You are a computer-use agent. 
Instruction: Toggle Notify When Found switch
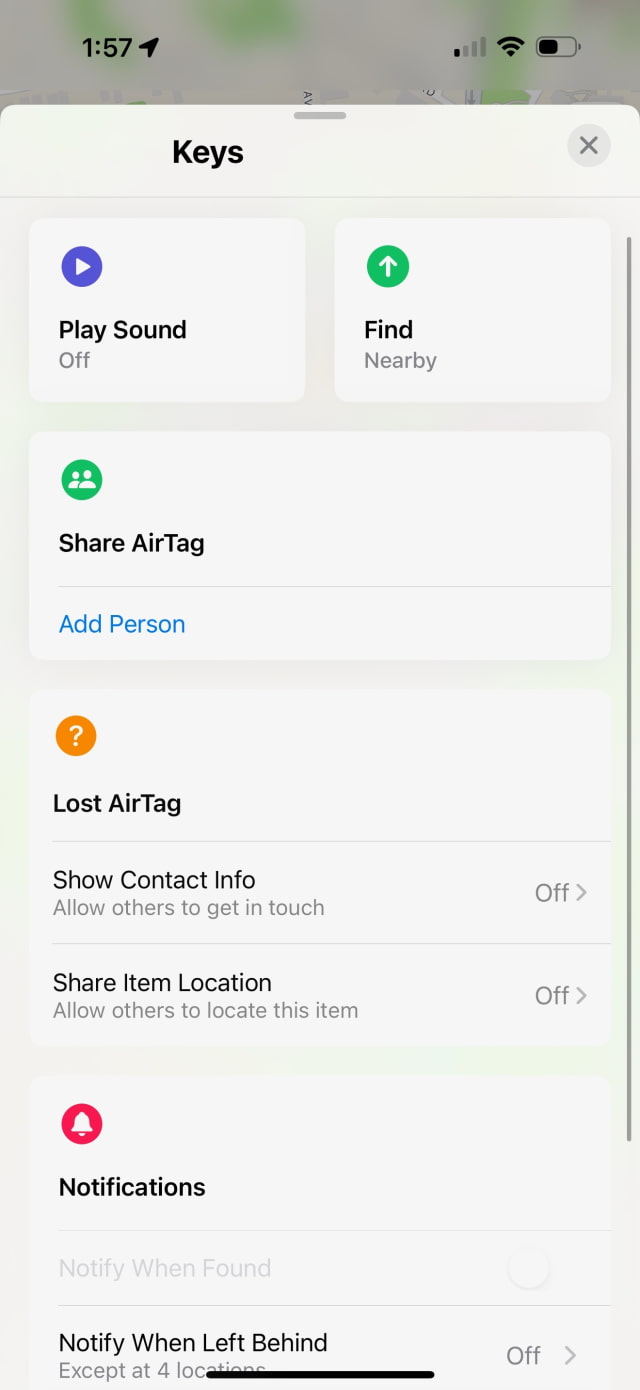point(529,1268)
